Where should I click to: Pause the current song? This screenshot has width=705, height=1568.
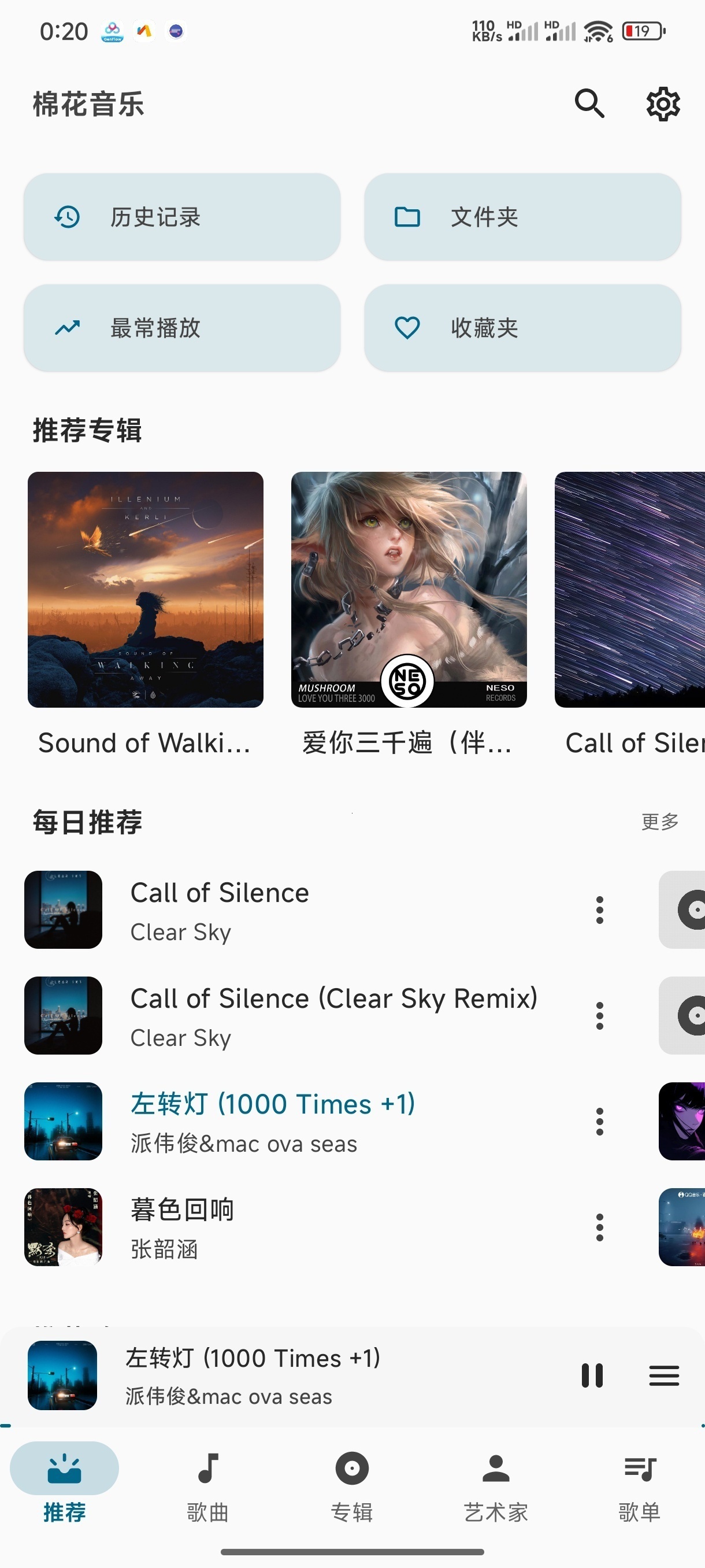[592, 1375]
